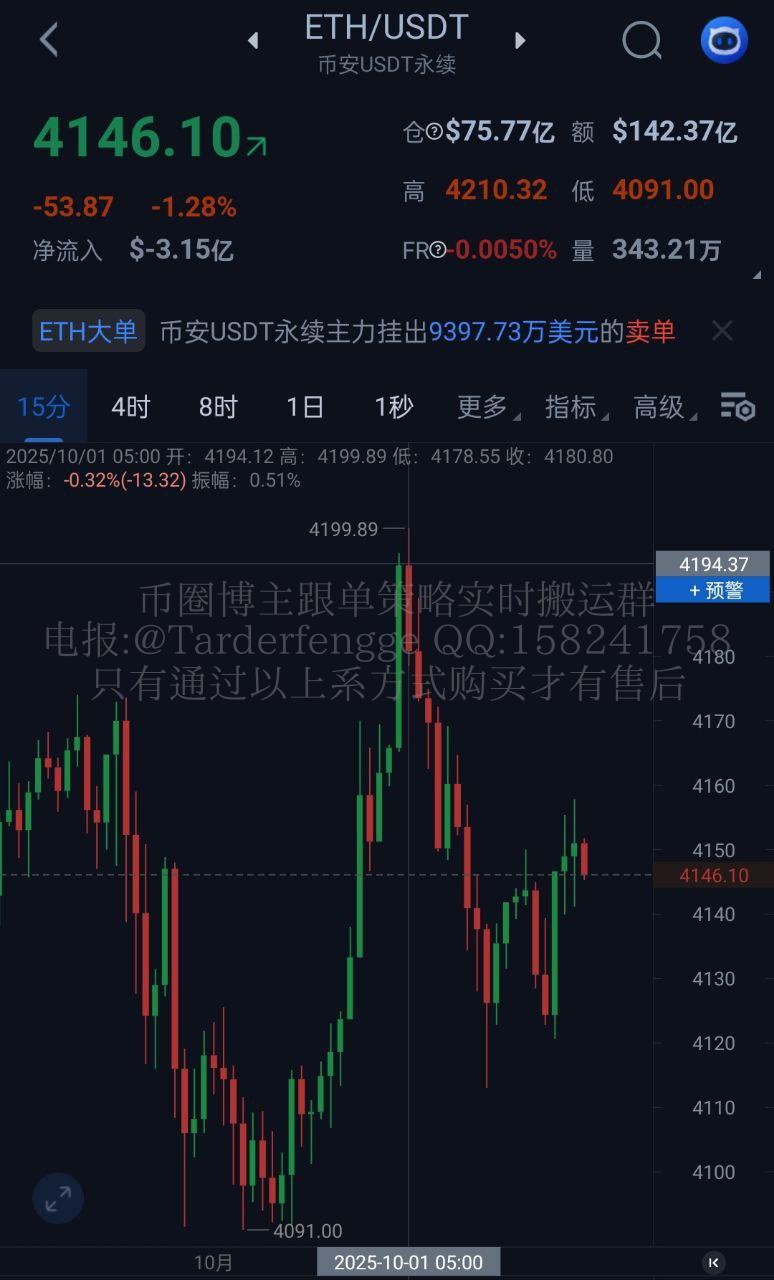
Task: Switch to the 4时 timeframe
Action: (130, 407)
